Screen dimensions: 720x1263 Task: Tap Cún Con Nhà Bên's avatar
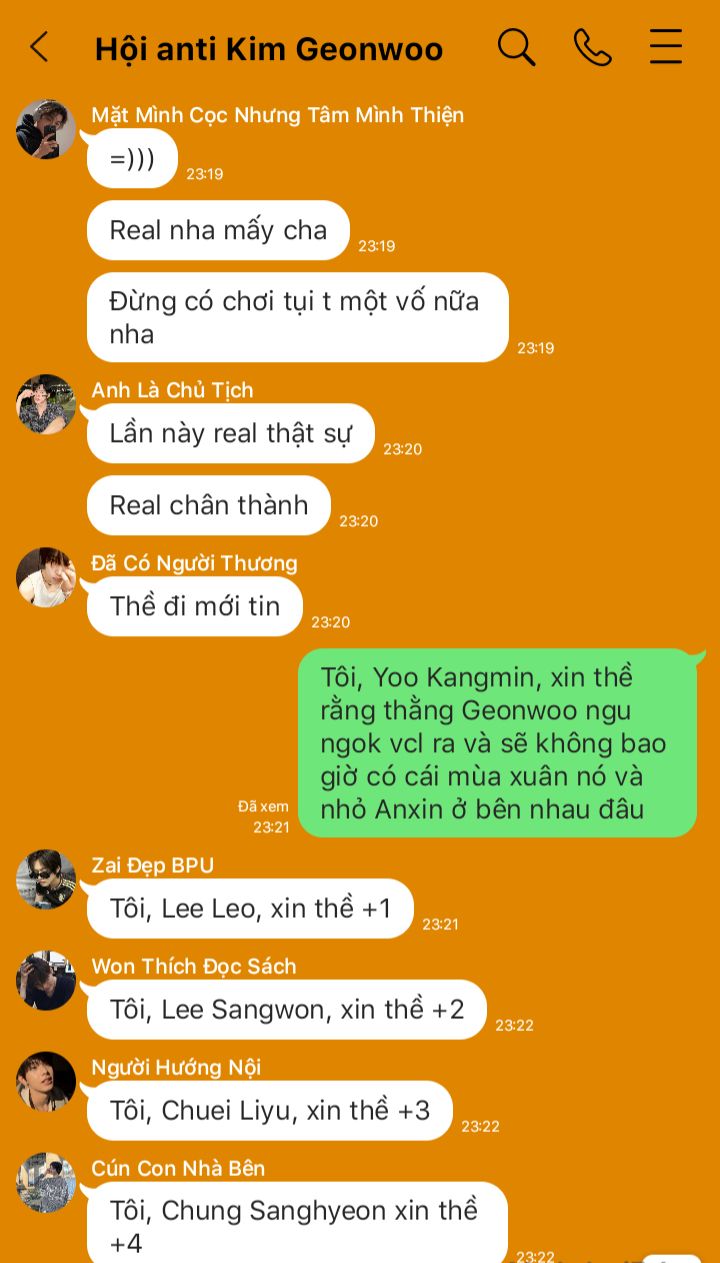click(46, 1182)
